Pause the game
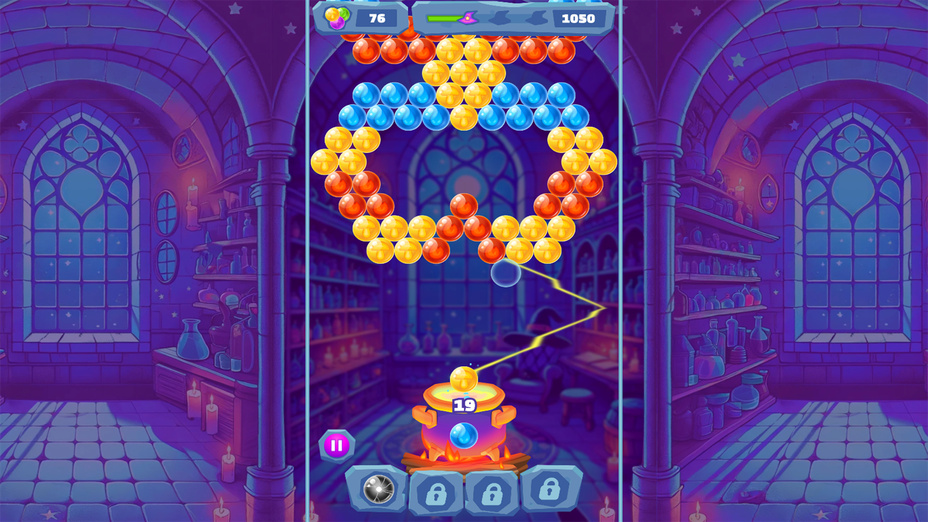 click(x=337, y=445)
